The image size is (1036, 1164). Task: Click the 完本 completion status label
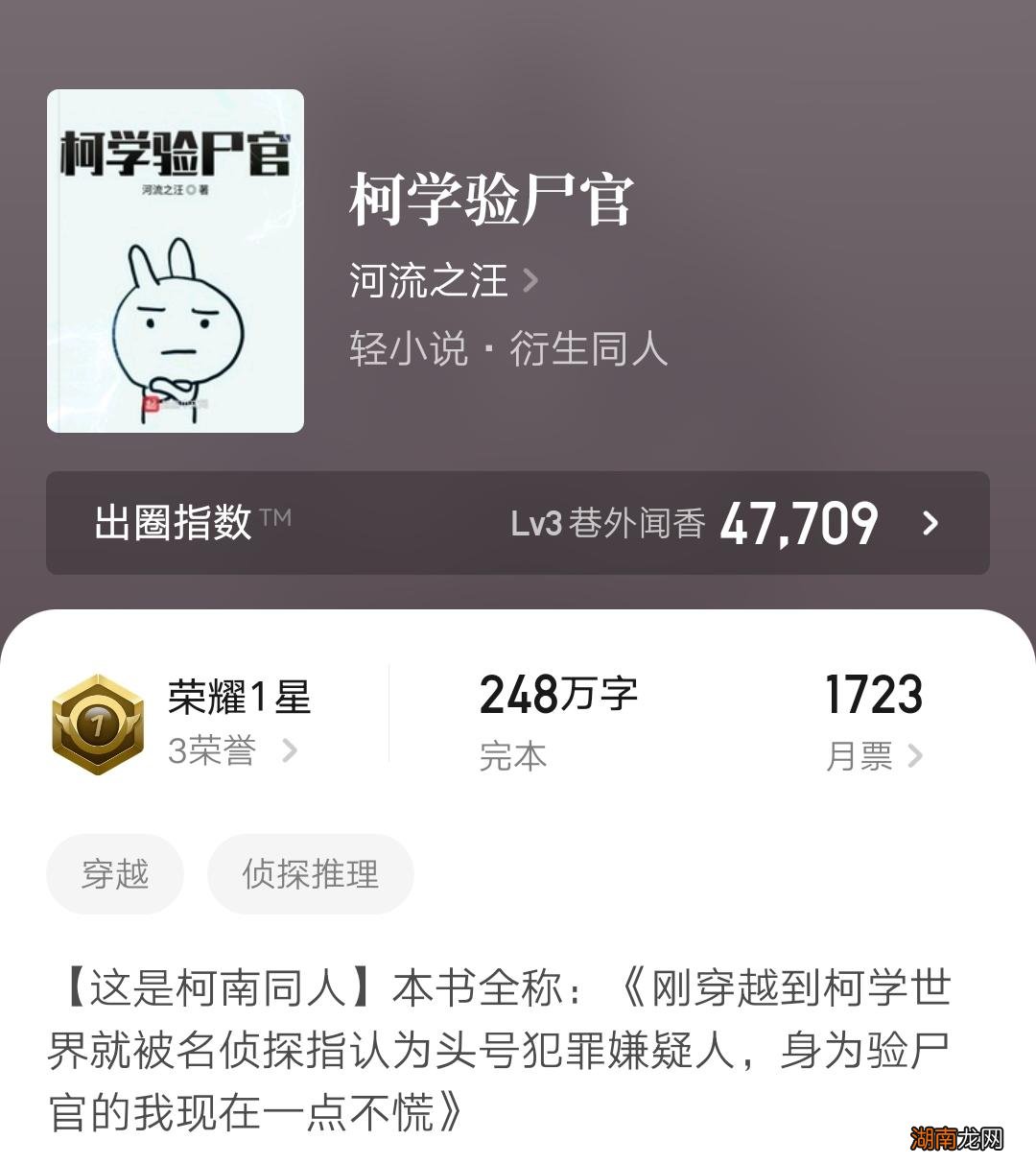click(x=513, y=754)
